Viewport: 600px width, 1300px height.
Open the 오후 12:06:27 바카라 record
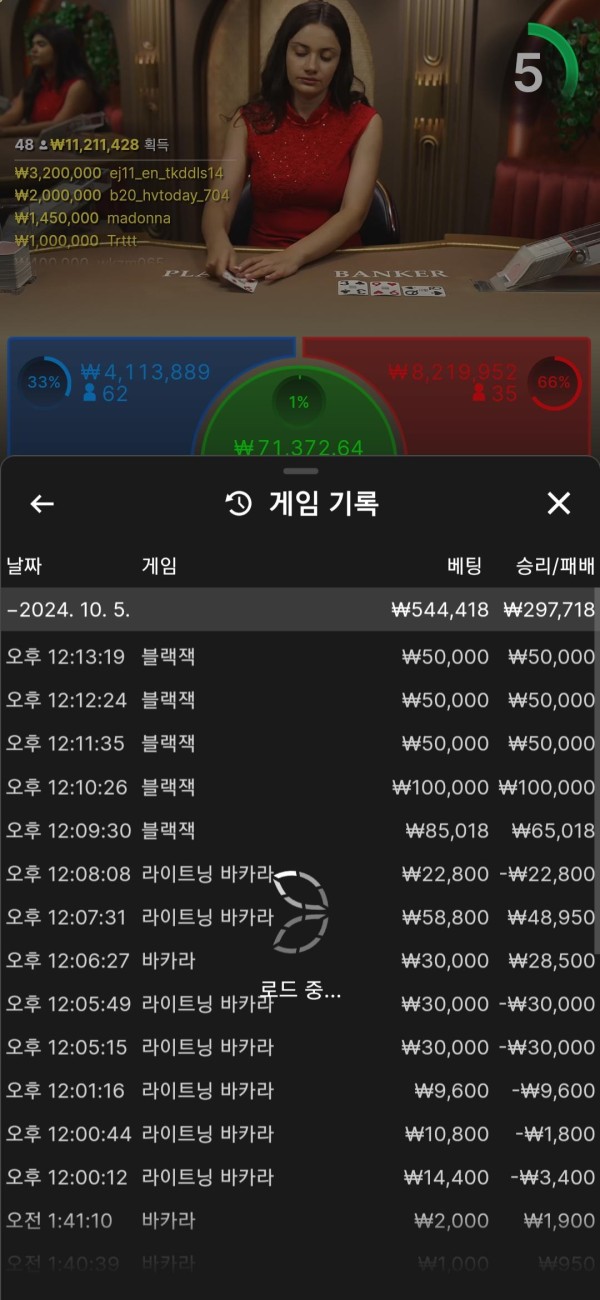click(300, 960)
